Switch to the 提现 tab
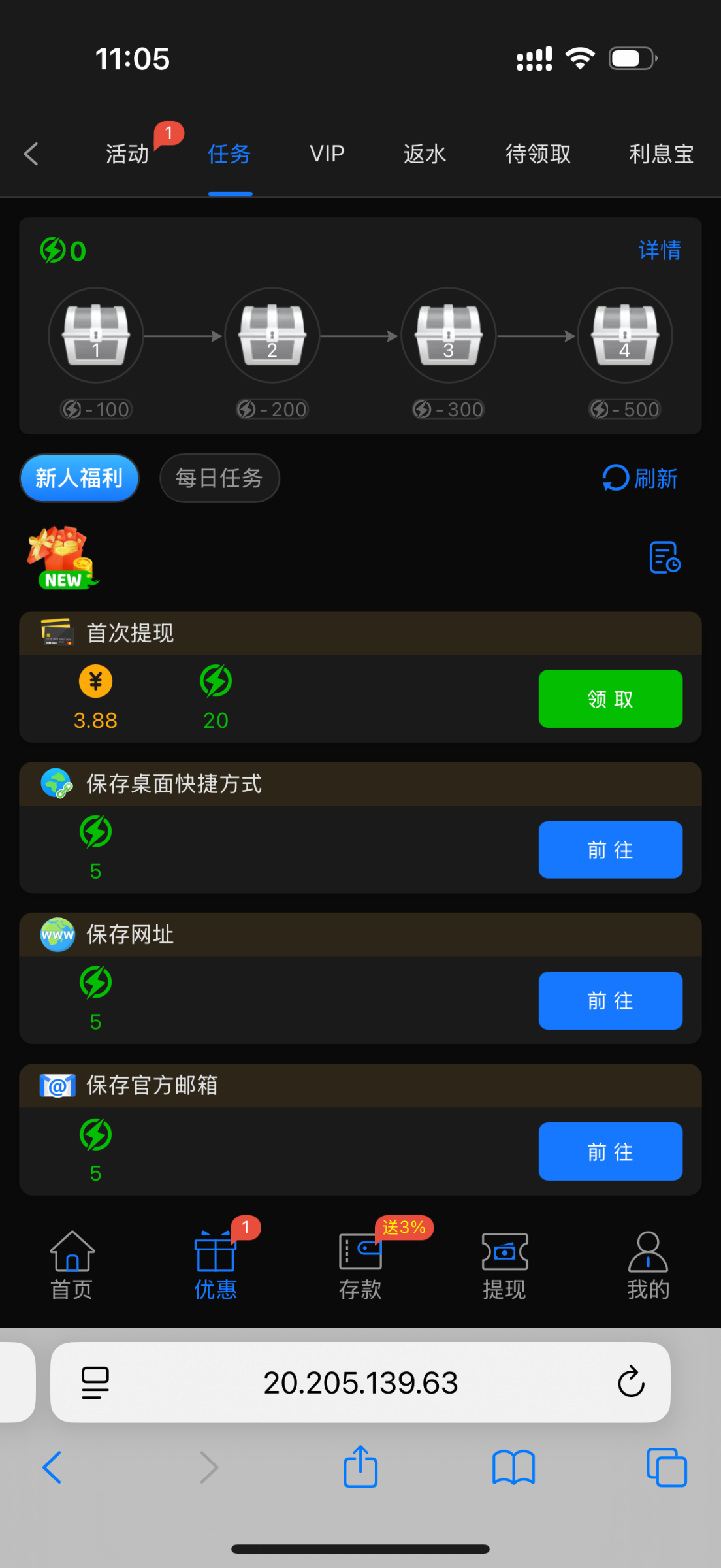 pyautogui.click(x=504, y=1265)
